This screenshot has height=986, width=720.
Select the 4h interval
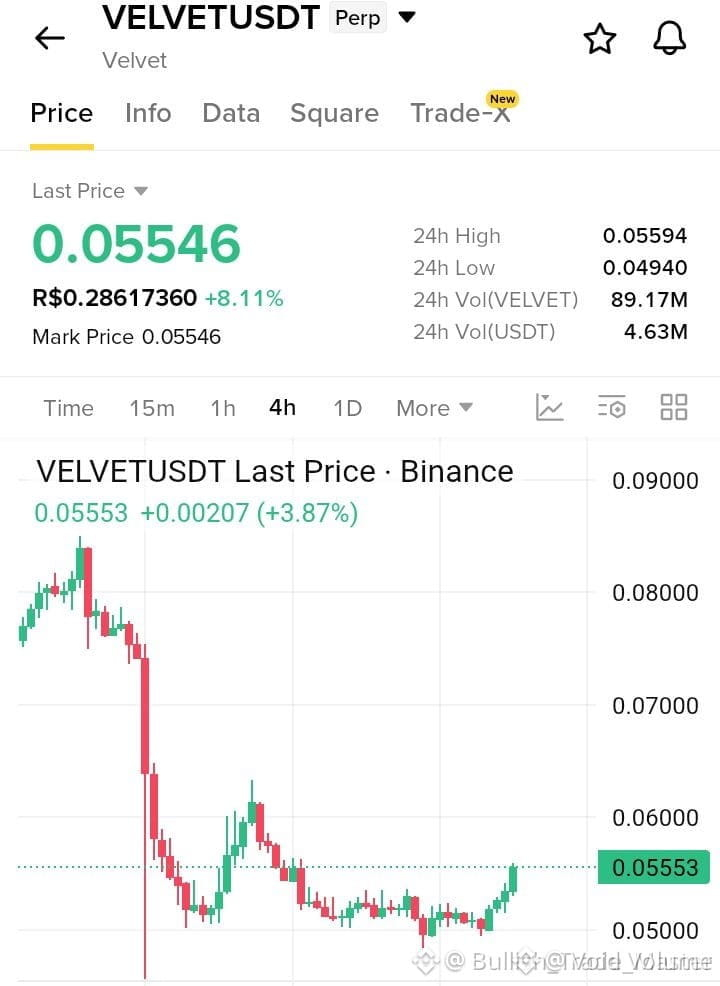[282, 407]
